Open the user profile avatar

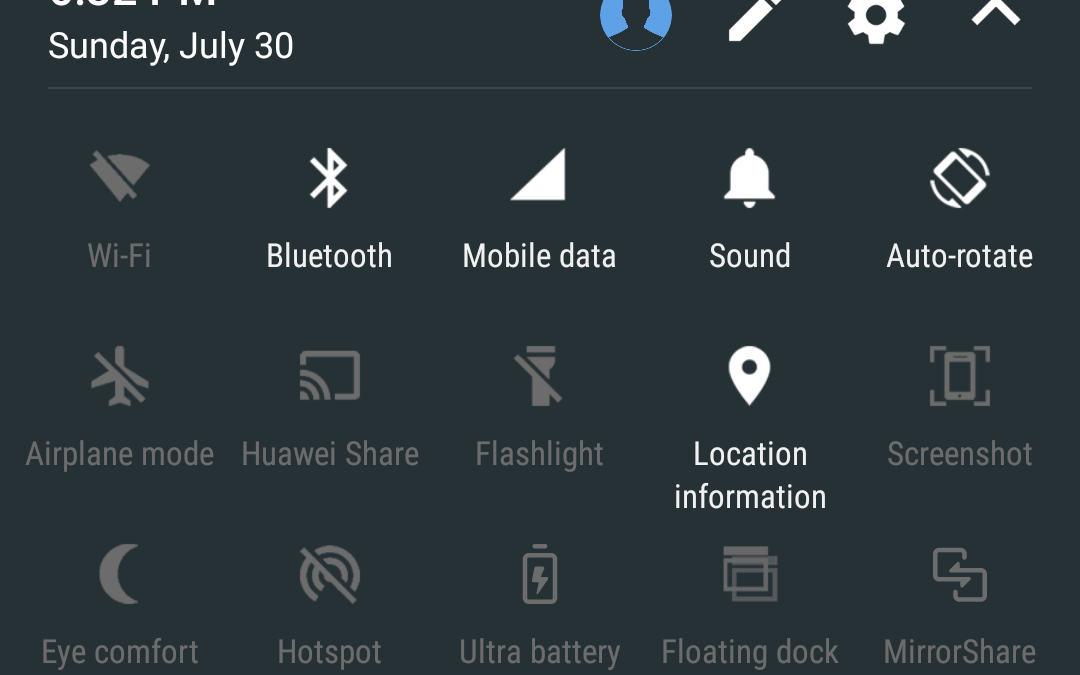636,18
